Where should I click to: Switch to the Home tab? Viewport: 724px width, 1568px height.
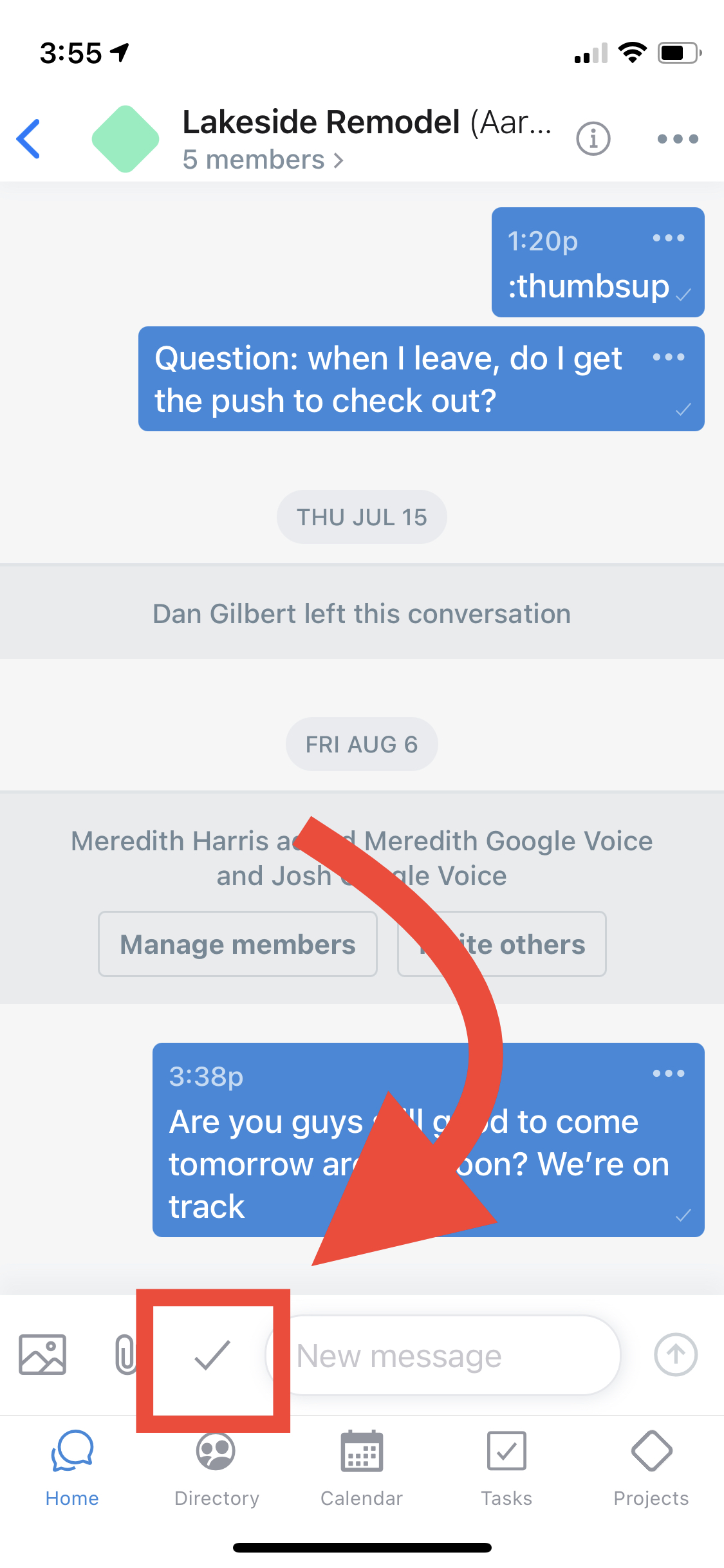(x=72, y=1469)
